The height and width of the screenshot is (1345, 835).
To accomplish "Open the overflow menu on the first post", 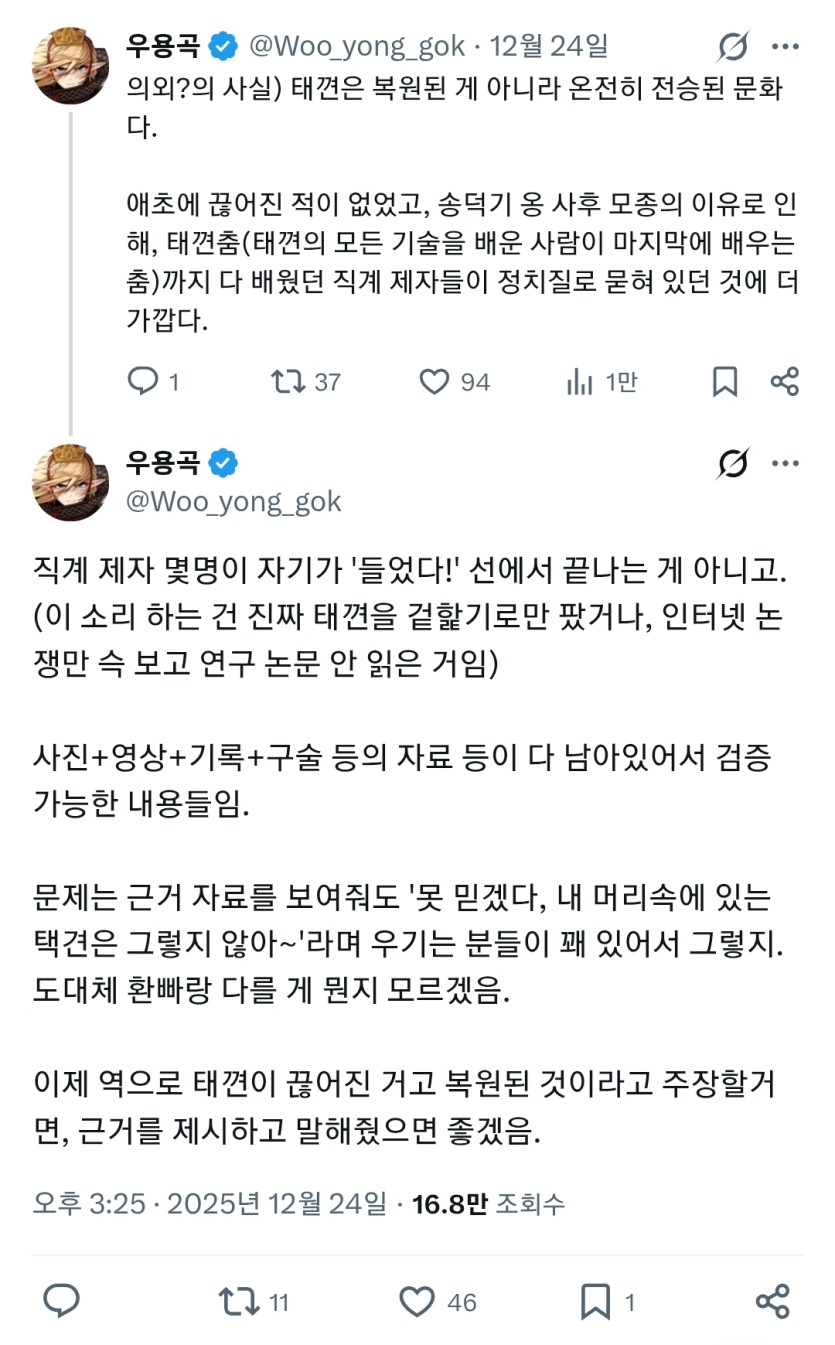I will [x=785, y=46].
